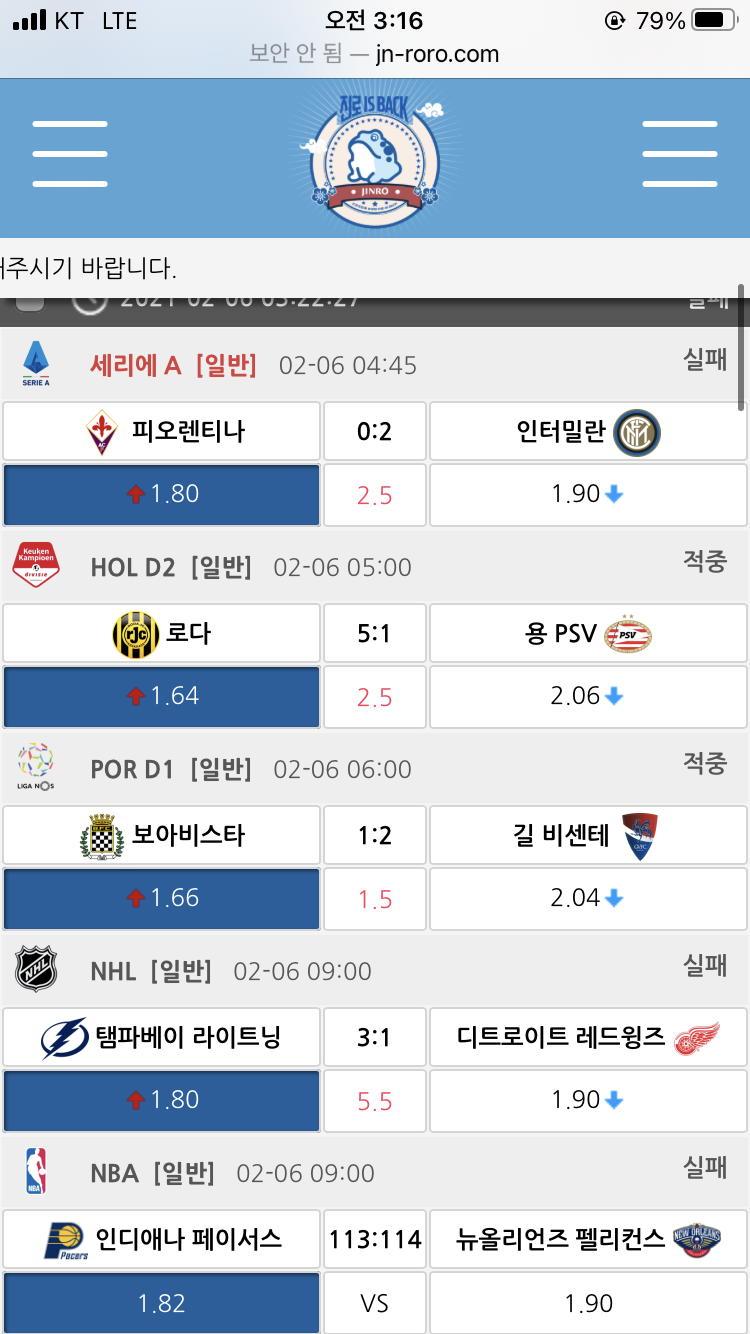The height and width of the screenshot is (1334, 750).
Task: Select the 1.82 odds for Indiana Pacers
Action: (162, 1303)
